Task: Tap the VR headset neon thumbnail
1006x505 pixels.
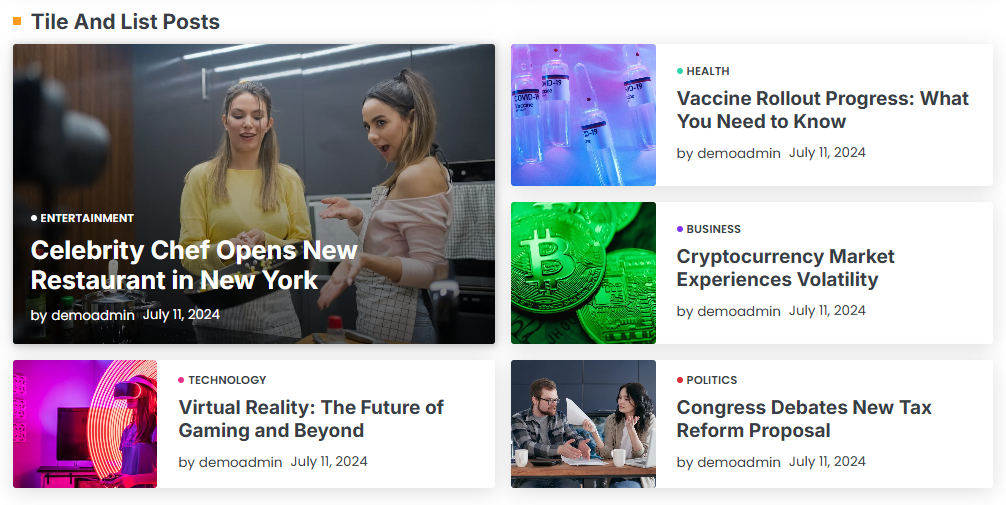Action: coord(85,424)
